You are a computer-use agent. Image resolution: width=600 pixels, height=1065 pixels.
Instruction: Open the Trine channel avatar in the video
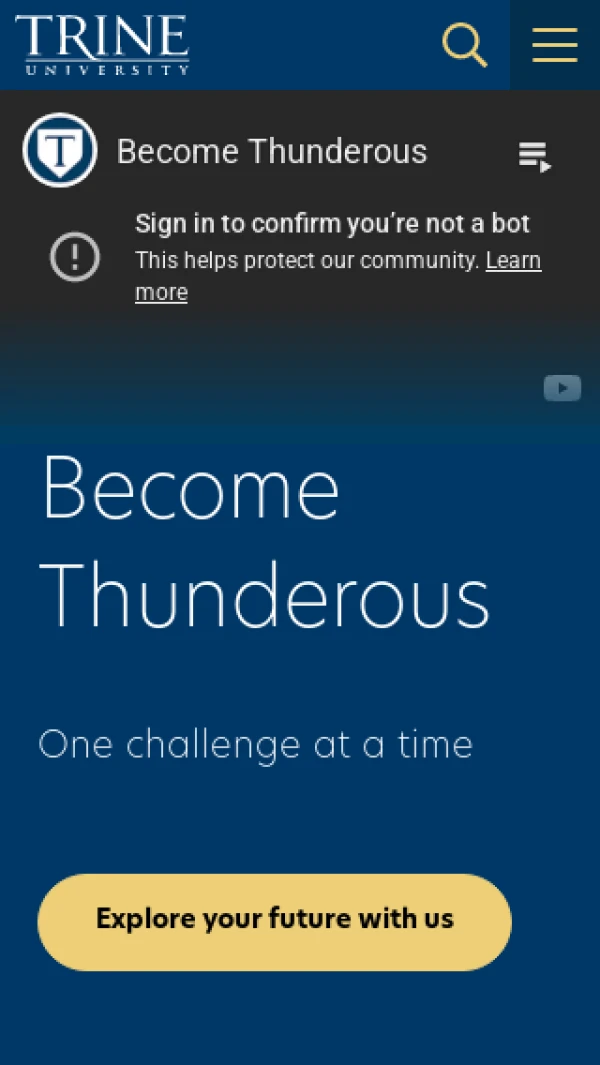pos(60,151)
